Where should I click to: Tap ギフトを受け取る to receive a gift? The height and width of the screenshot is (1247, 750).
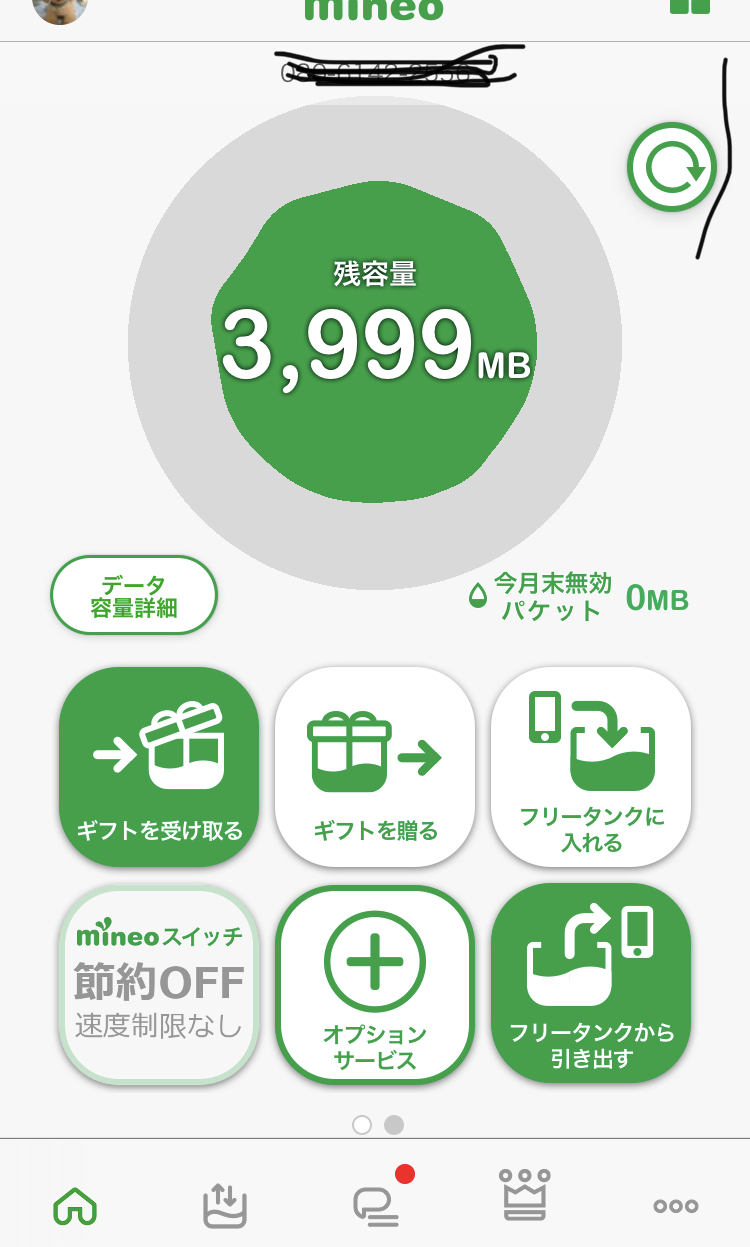[x=159, y=766]
